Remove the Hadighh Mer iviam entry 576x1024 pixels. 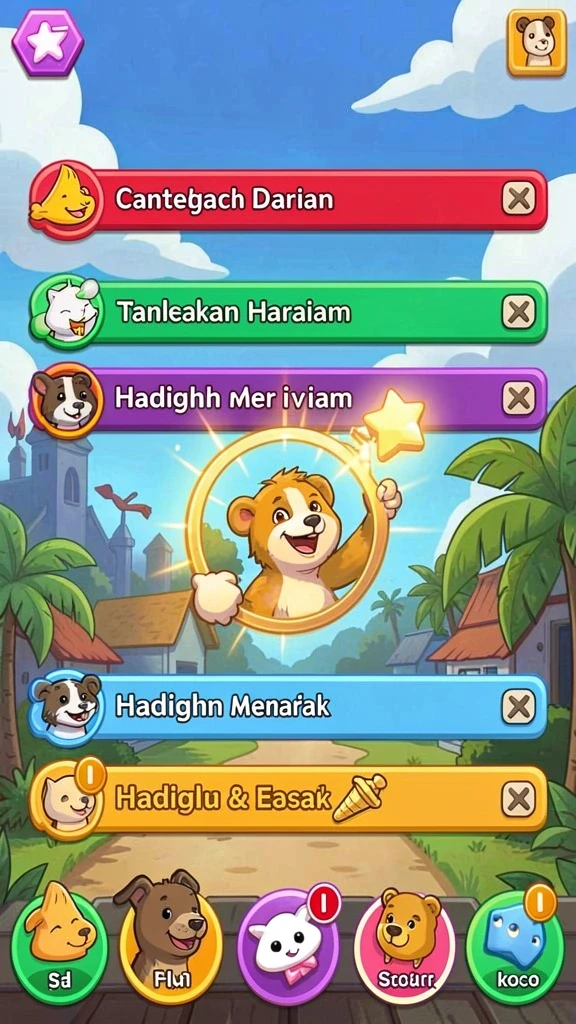click(519, 399)
